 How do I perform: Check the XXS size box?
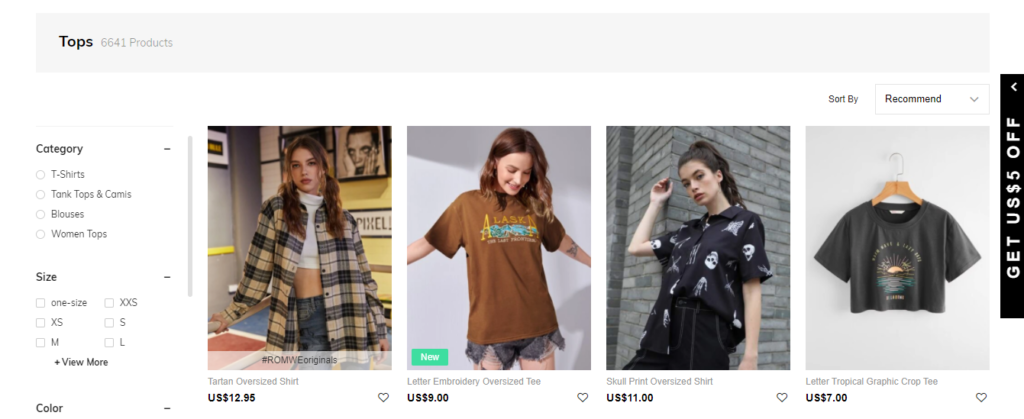[x=109, y=303]
